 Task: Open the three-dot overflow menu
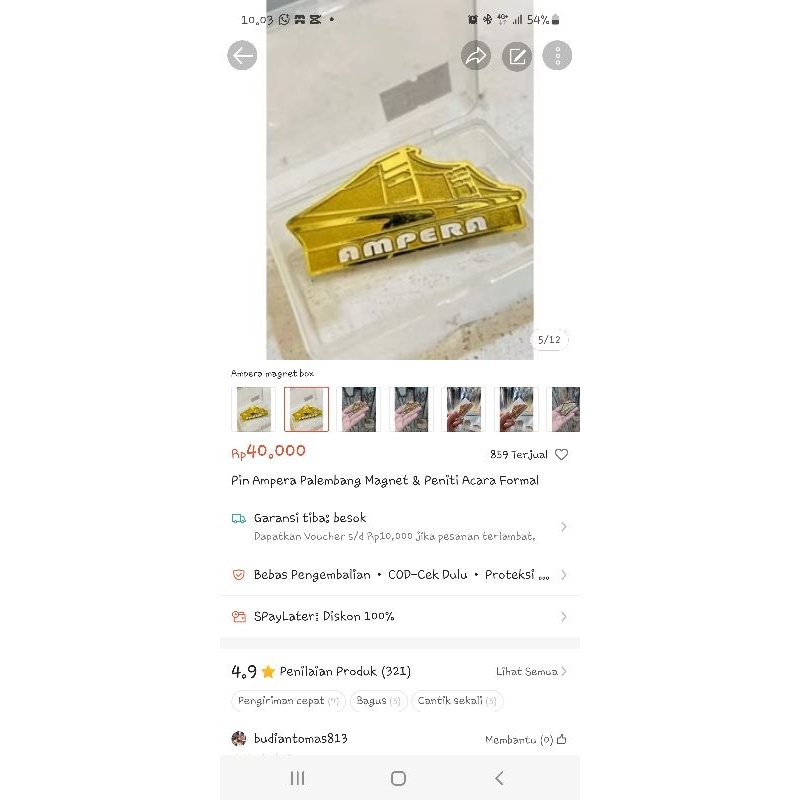tap(557, 56)
